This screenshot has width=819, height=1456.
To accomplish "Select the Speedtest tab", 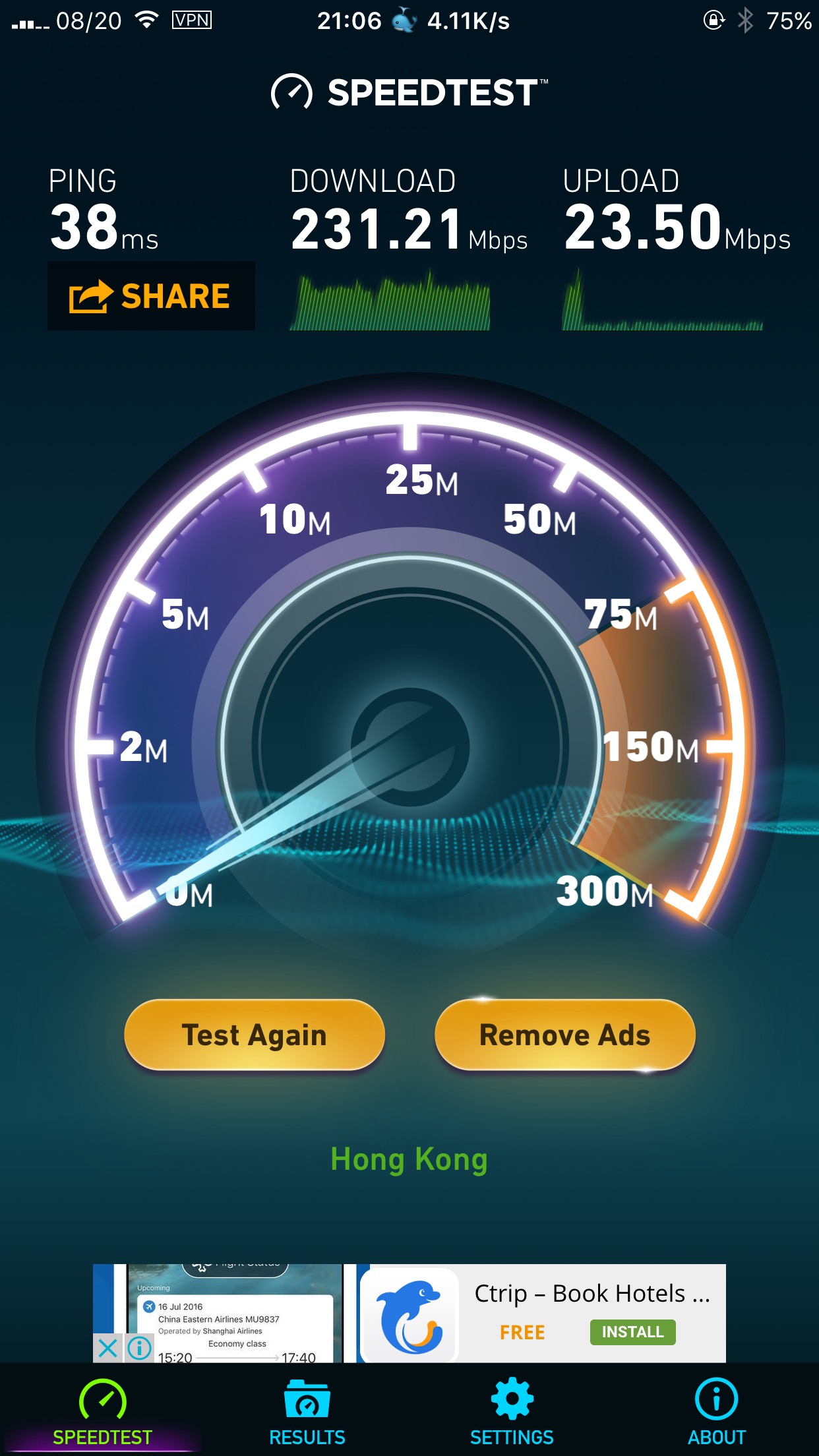I will point(102,1412).
